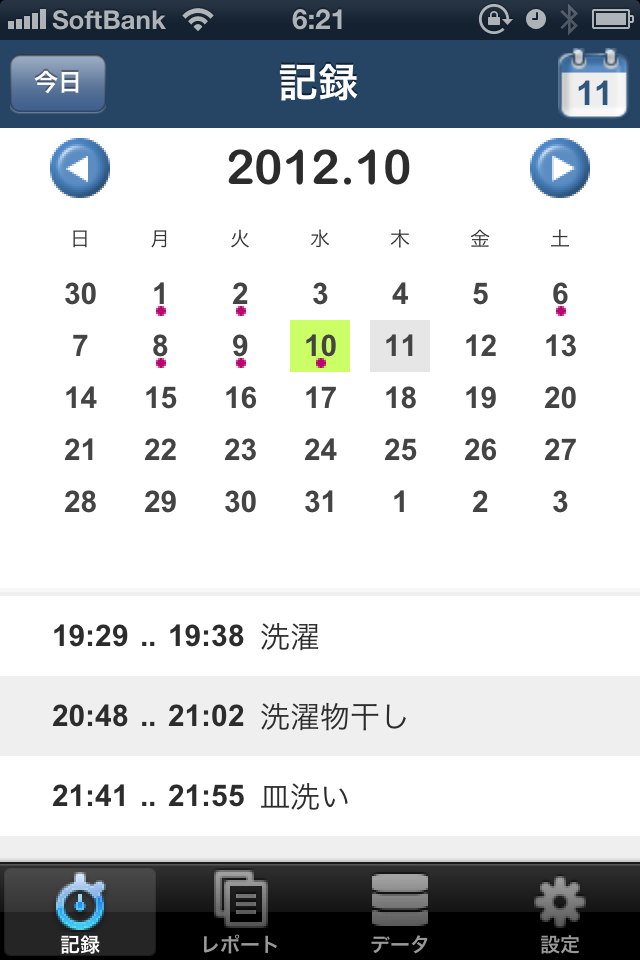Image resolution: width=640 pixels, height=960 pixels.
Task: Go to next month with right arrow
Action: 559,168
